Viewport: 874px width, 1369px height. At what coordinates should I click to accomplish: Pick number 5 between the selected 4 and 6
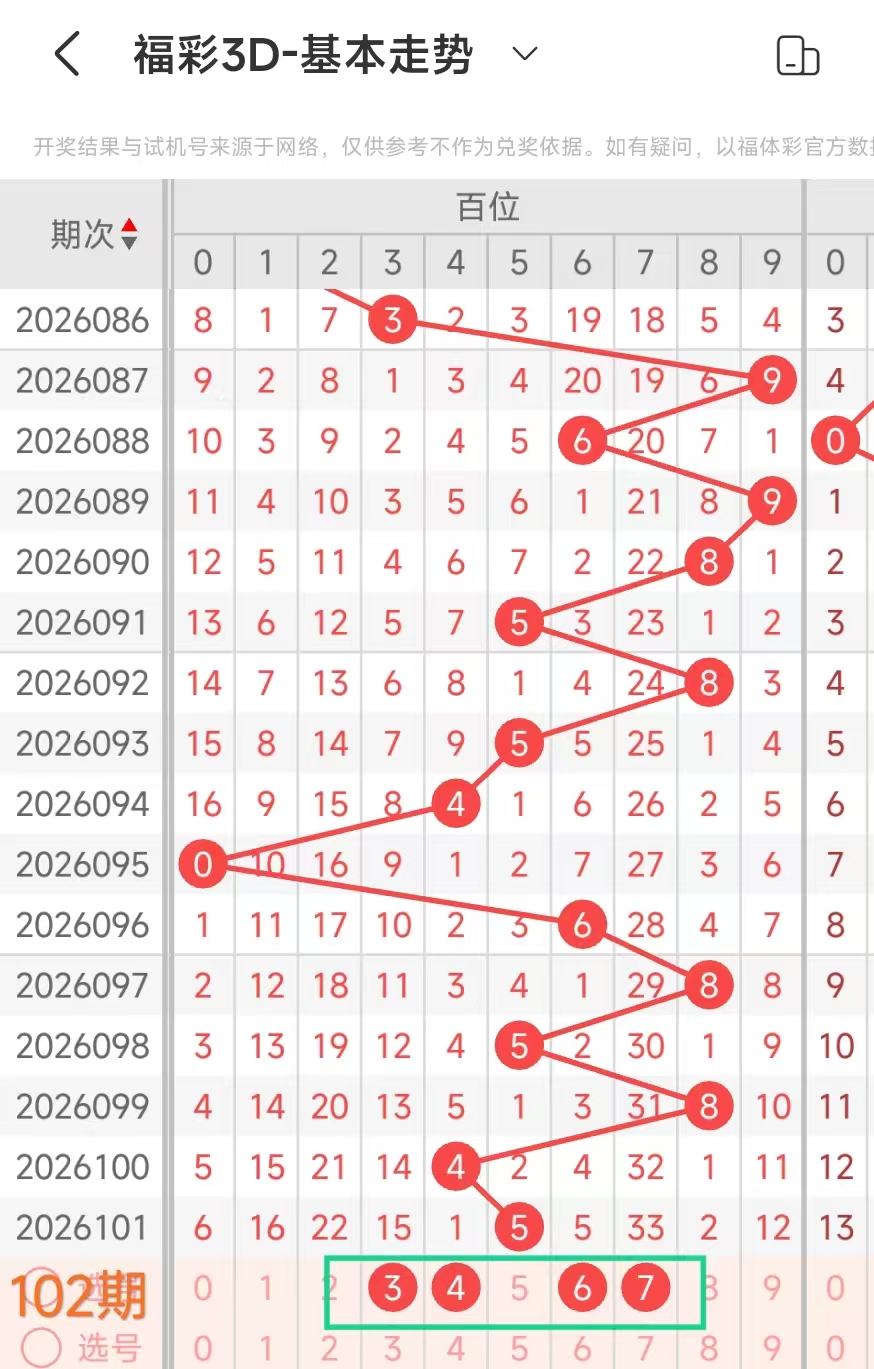519,1288
